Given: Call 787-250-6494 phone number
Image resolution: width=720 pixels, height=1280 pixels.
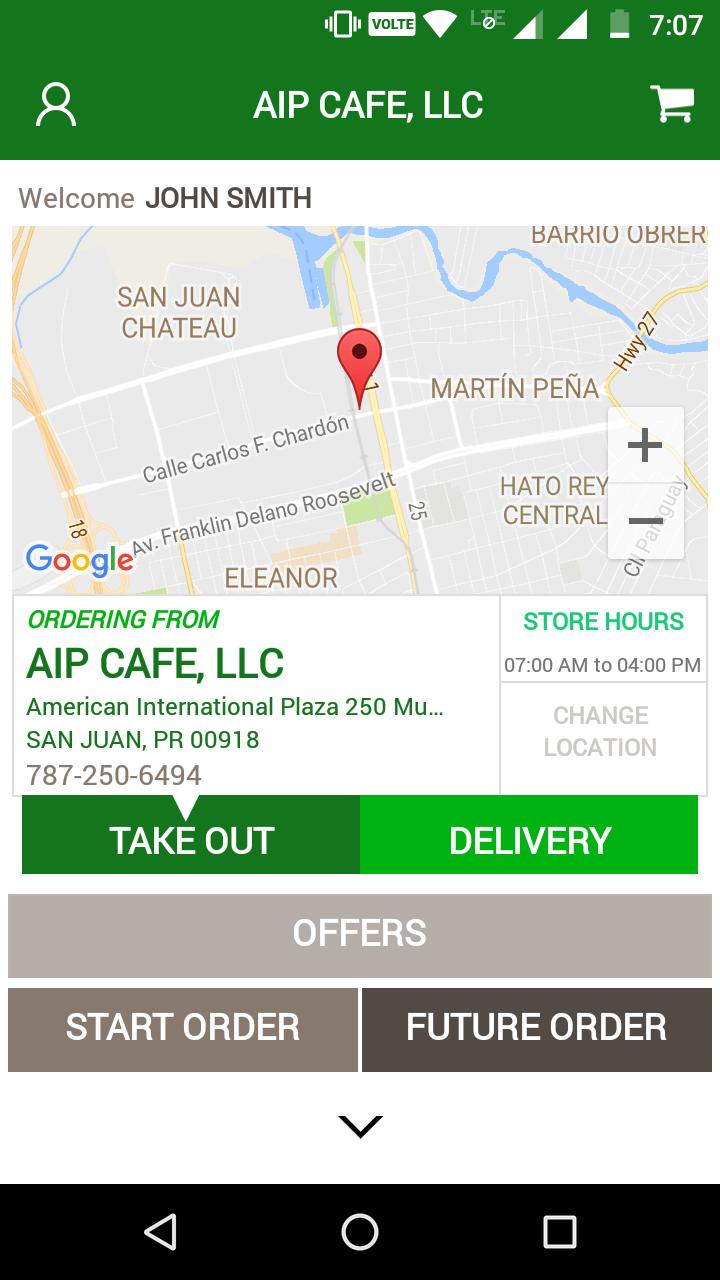Looking at the screenshot, I should point(113,774).
